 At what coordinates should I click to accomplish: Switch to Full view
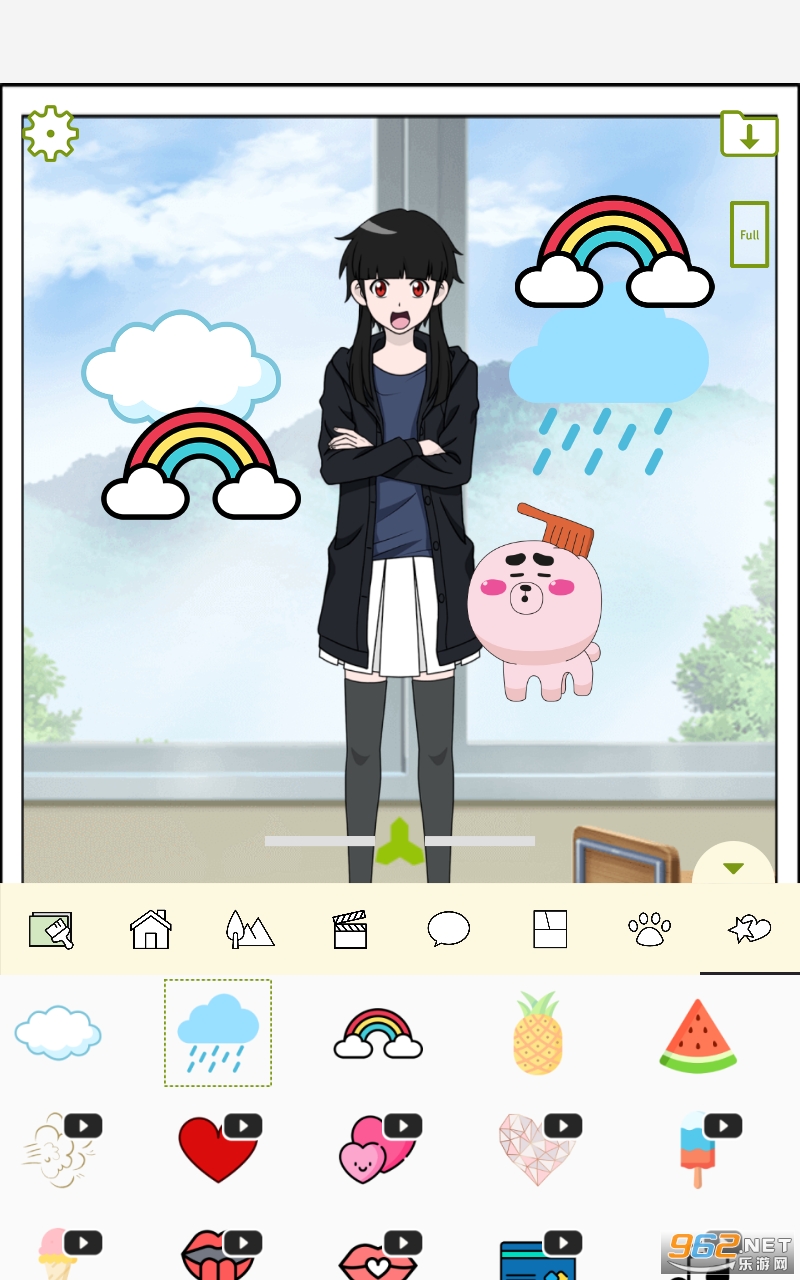click(x=749, y=235)
